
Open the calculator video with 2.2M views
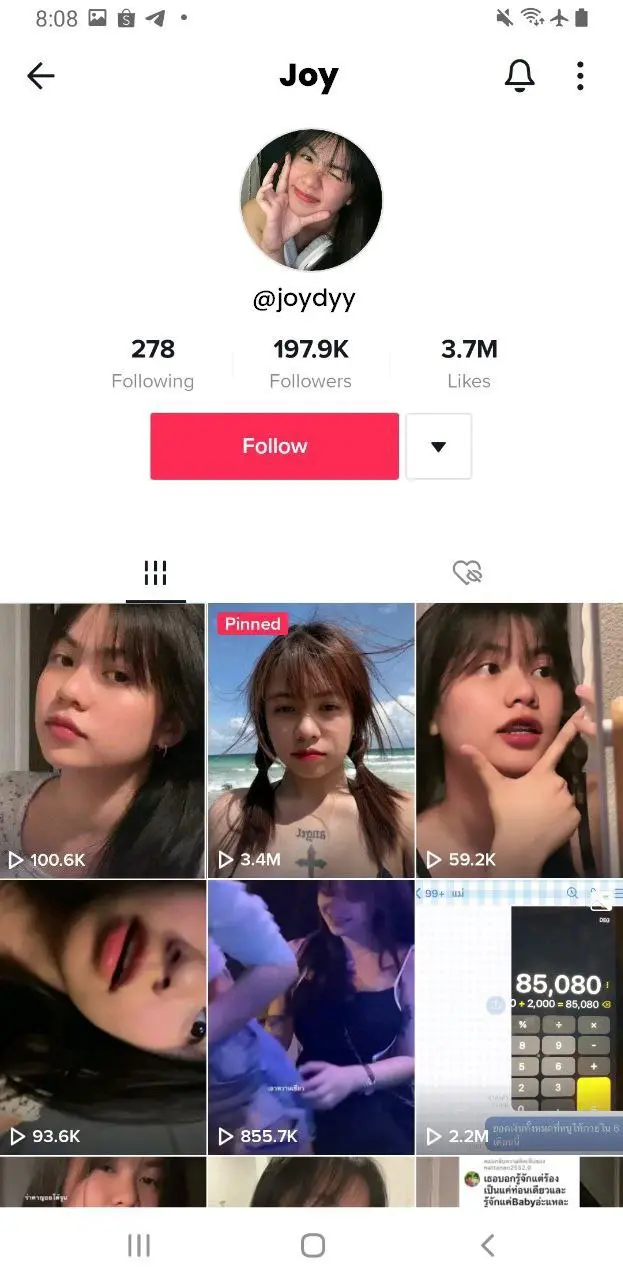[x=520, y=1017]
